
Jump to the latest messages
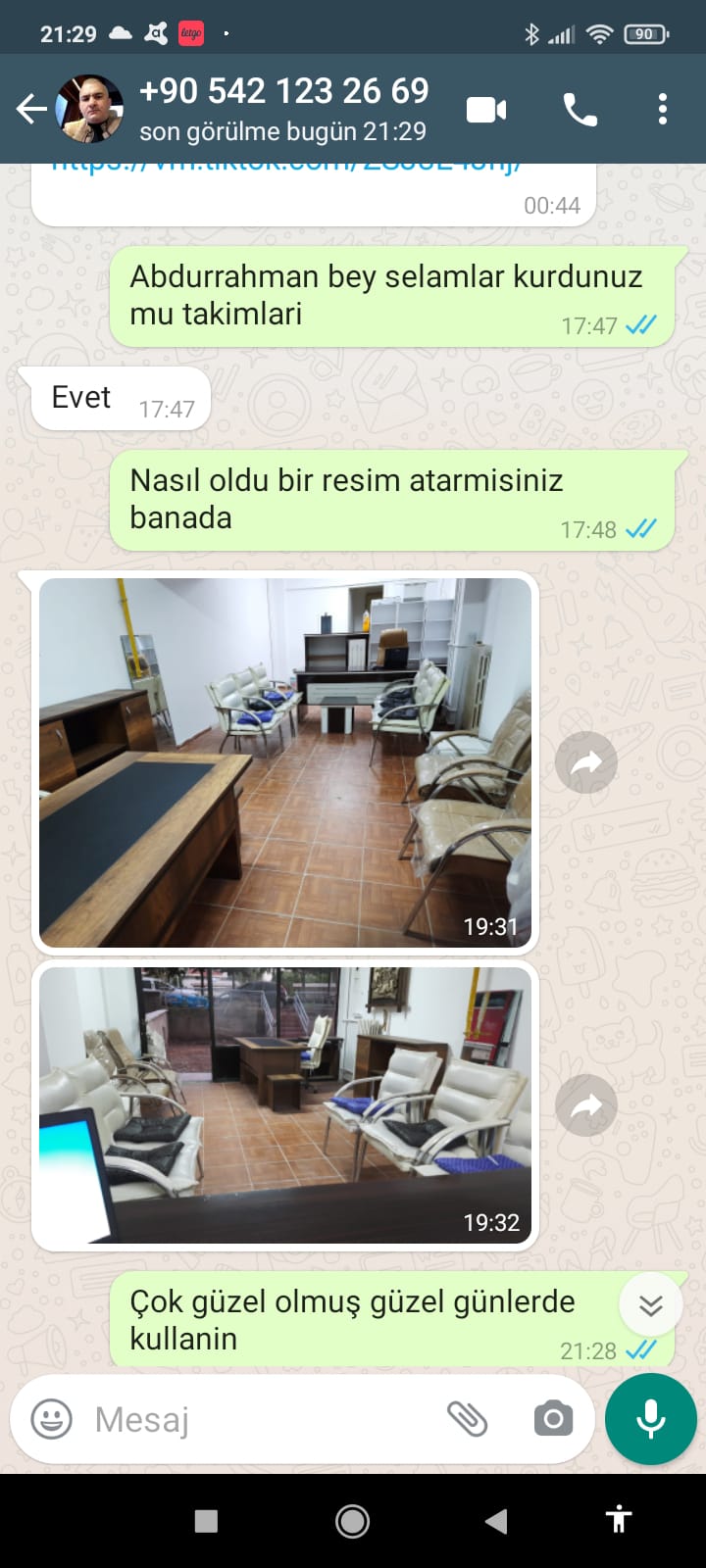651,1305
